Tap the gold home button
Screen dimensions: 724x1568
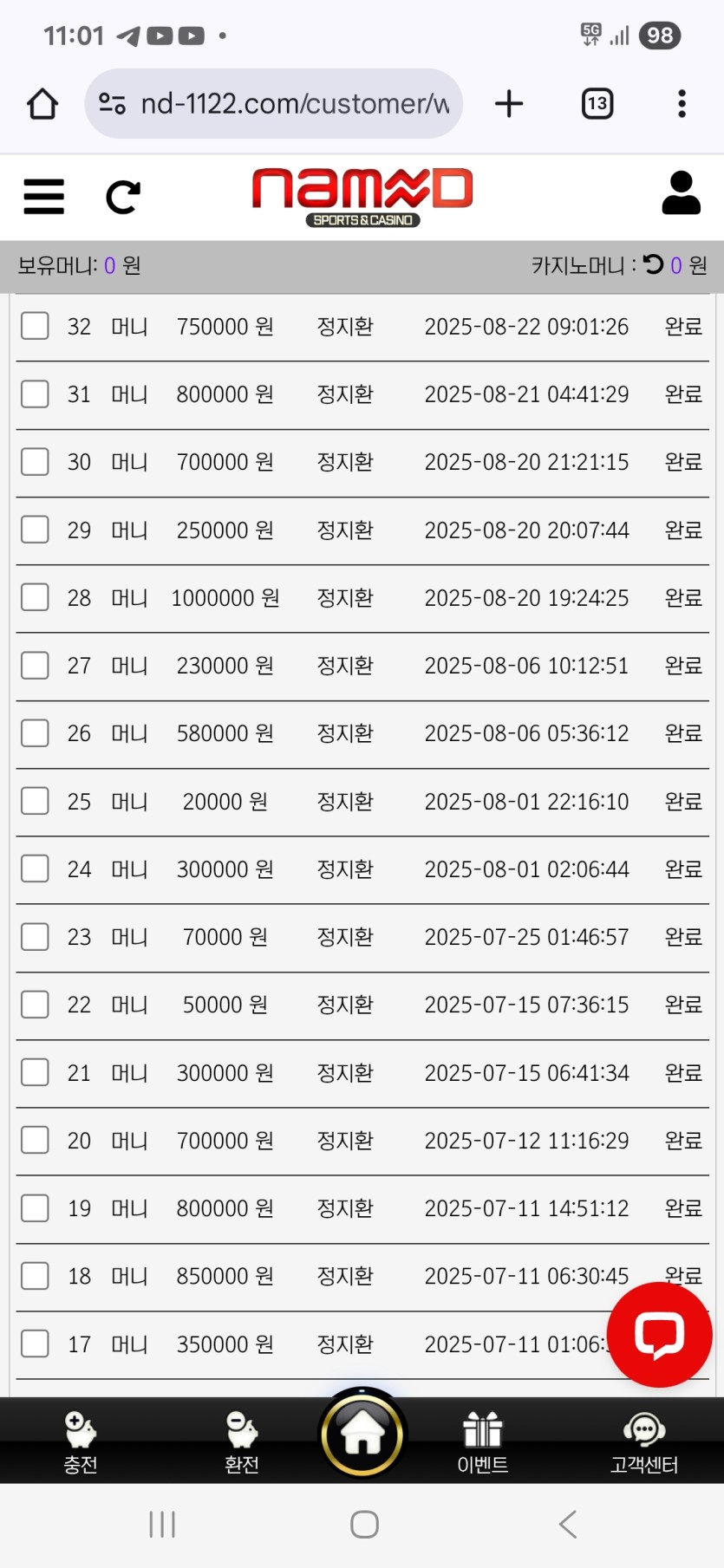362,1434
